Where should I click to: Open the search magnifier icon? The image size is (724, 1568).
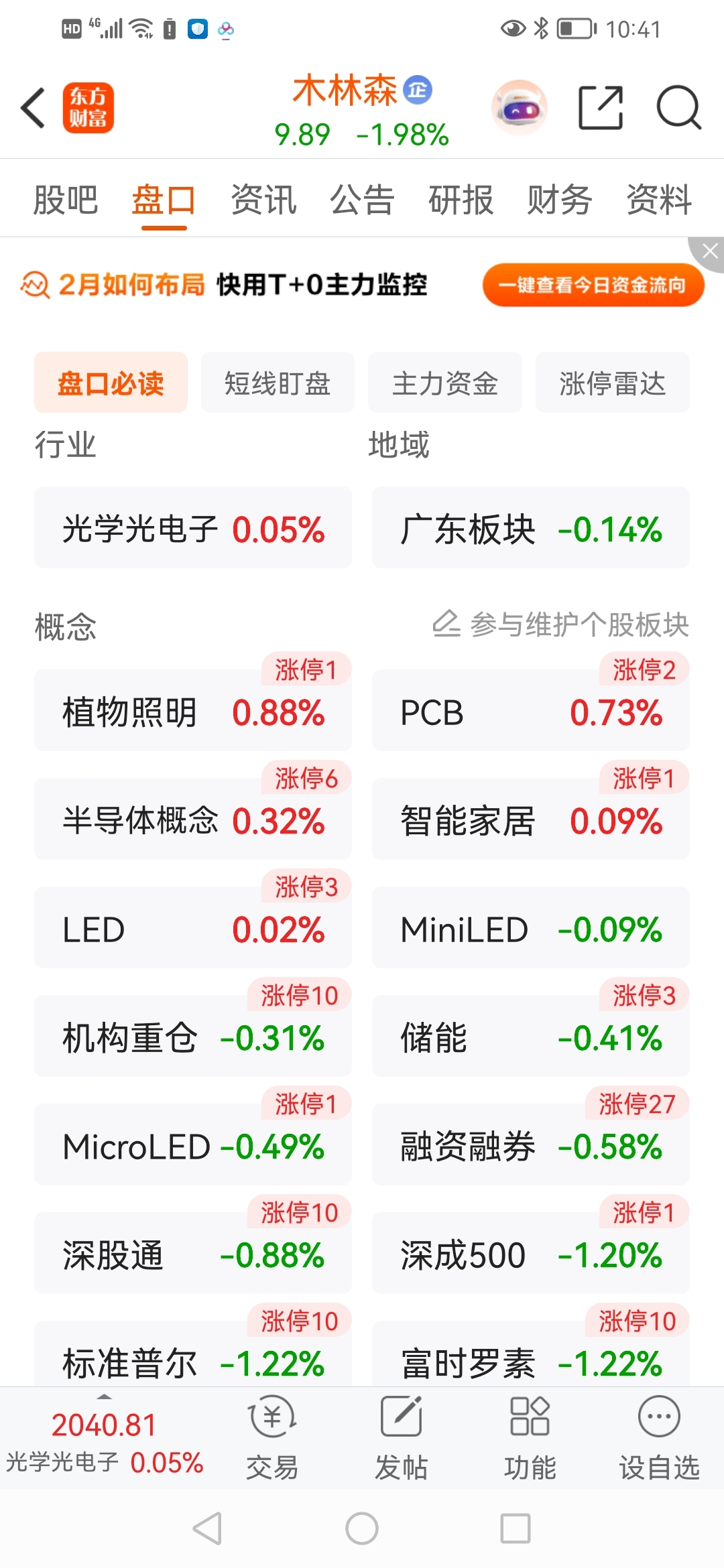tap(678, 107)
